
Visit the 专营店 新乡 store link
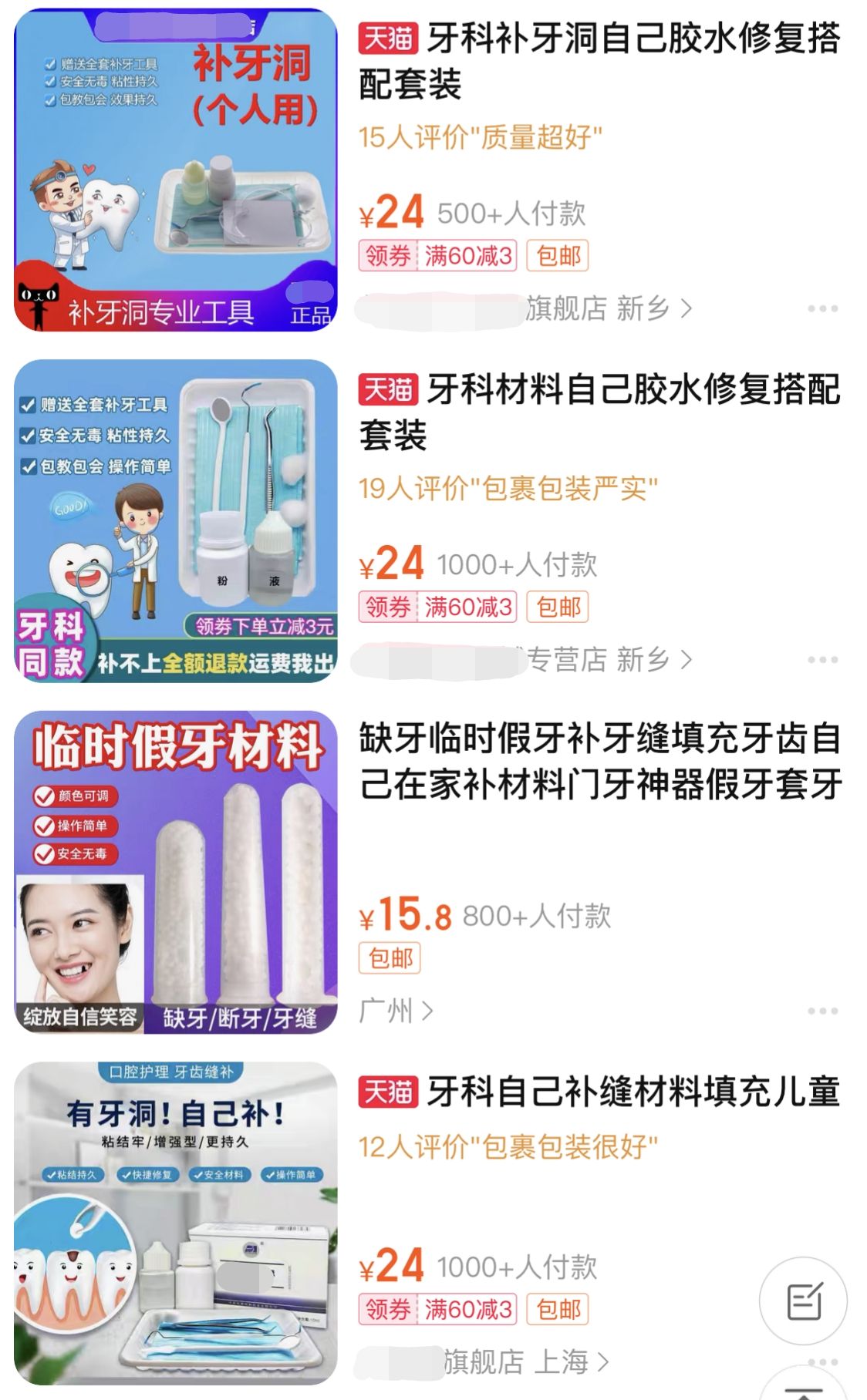pos(608,660)
